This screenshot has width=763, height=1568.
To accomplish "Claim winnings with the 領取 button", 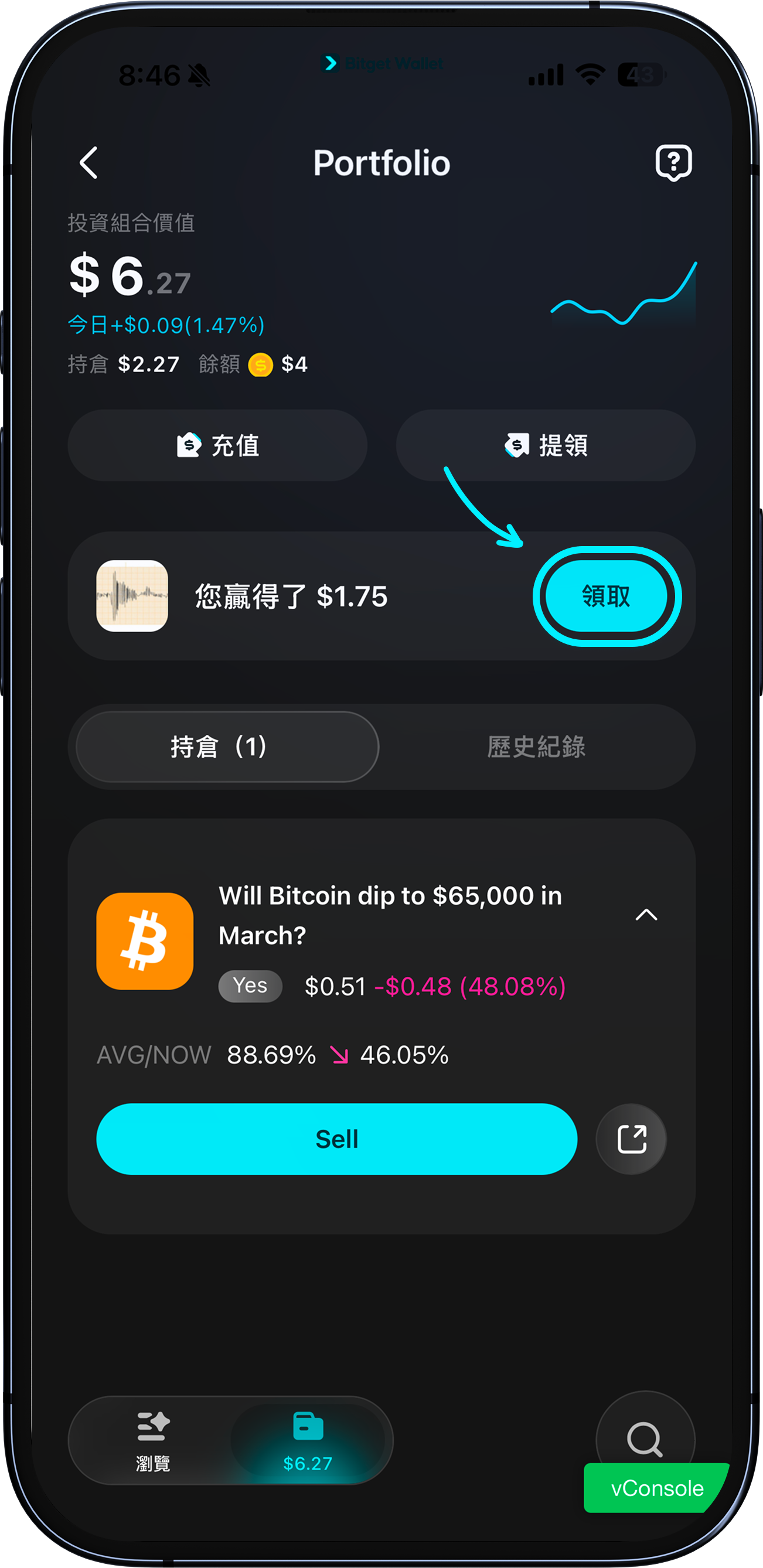I will click(607, 597).
